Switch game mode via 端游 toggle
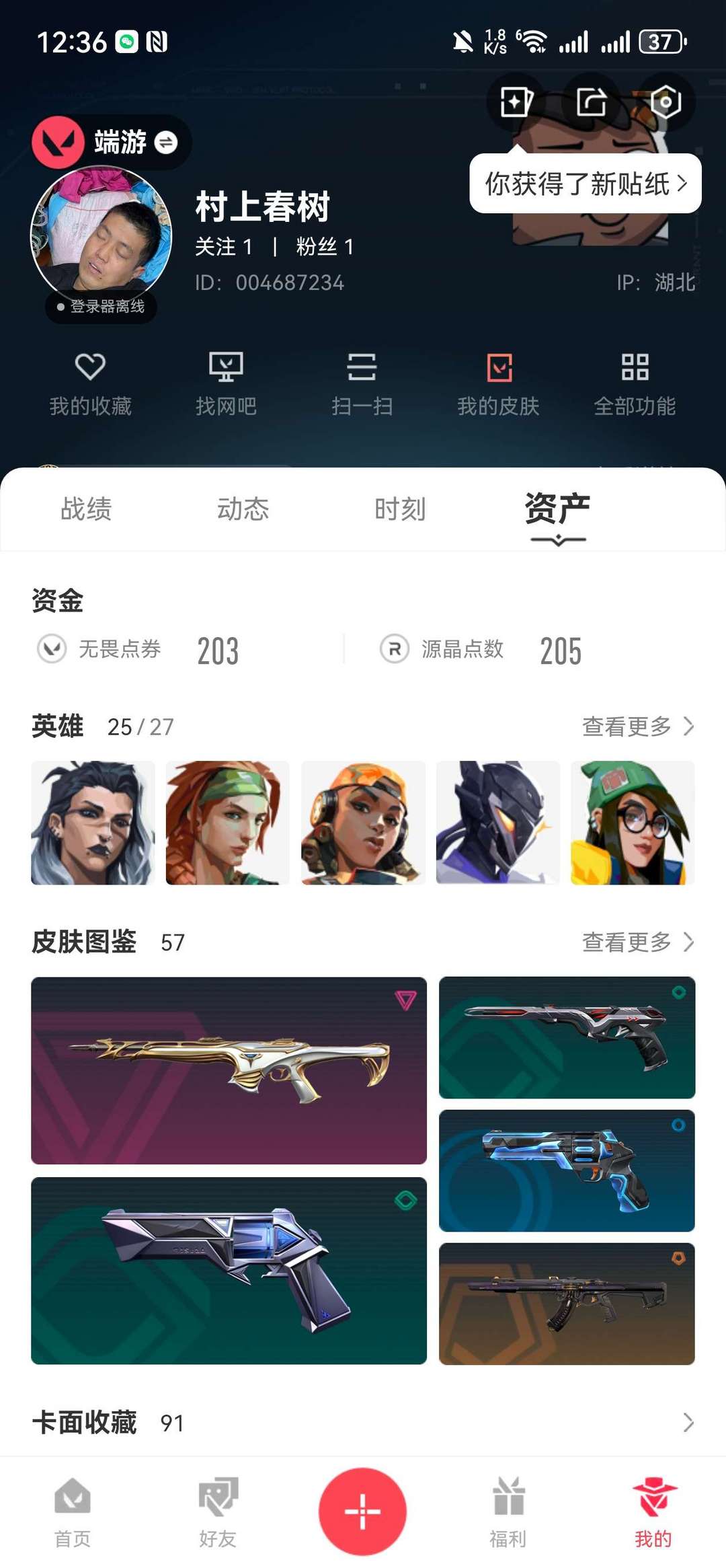Image resolution: width=726 pixels, height=1568 pixels. tap(112, 142)
